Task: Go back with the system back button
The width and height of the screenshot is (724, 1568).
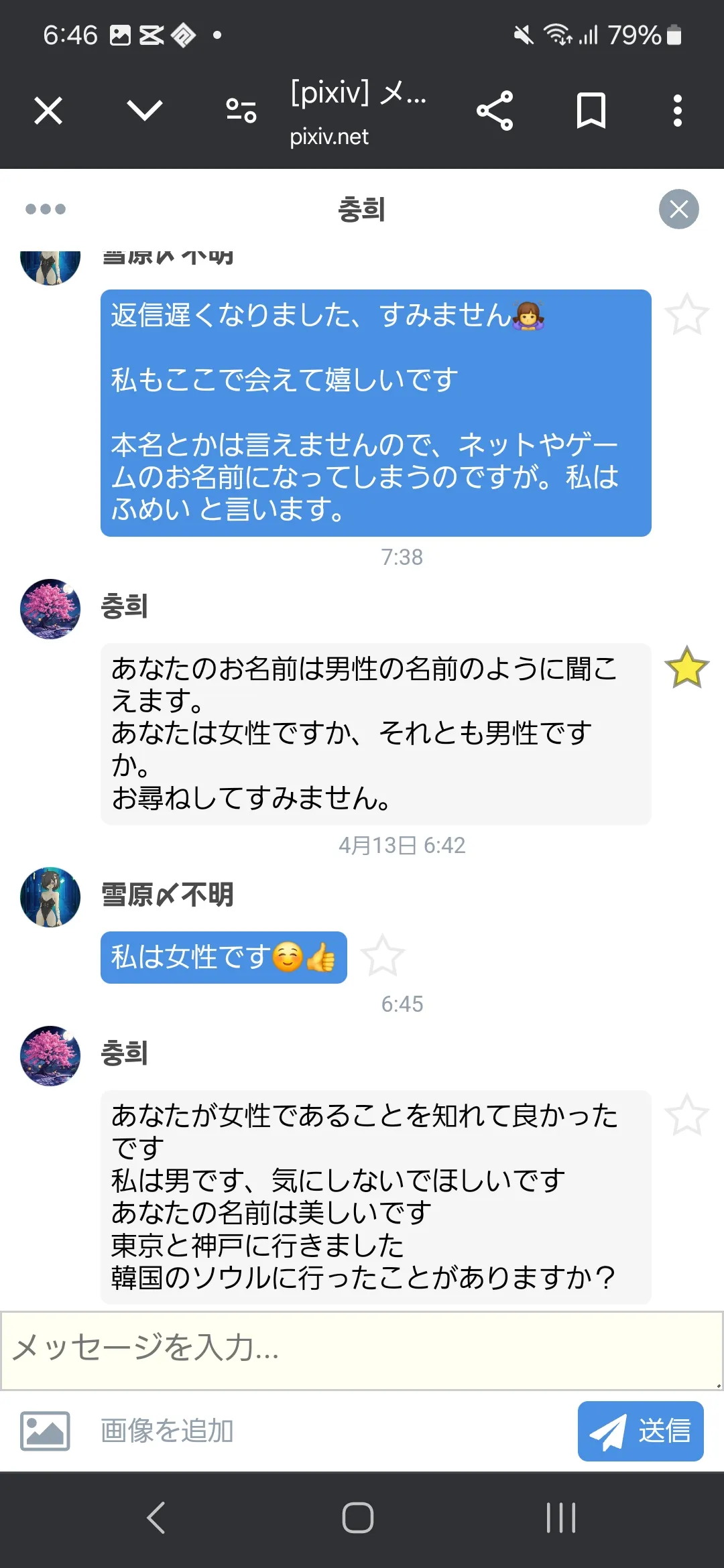Action: pyautogui.click(x=156, y=1518)
